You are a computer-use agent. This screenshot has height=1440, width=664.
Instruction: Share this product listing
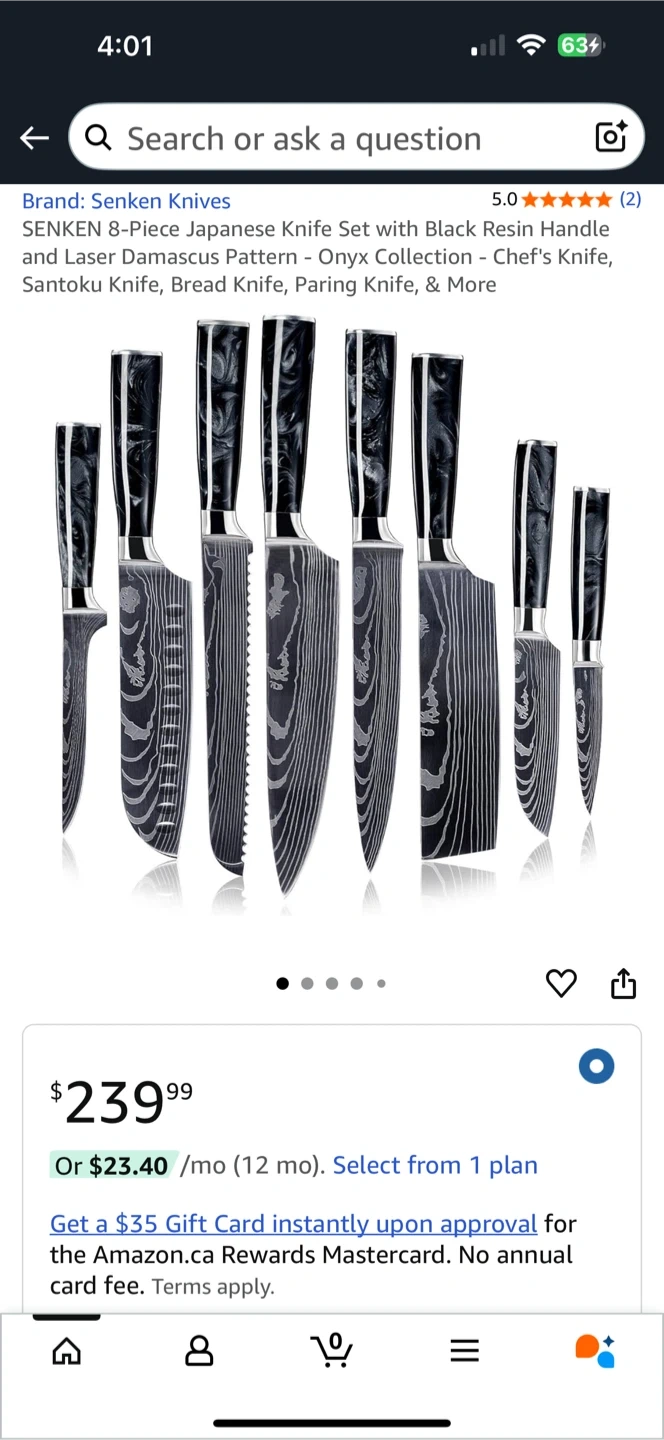coord(623,984)
